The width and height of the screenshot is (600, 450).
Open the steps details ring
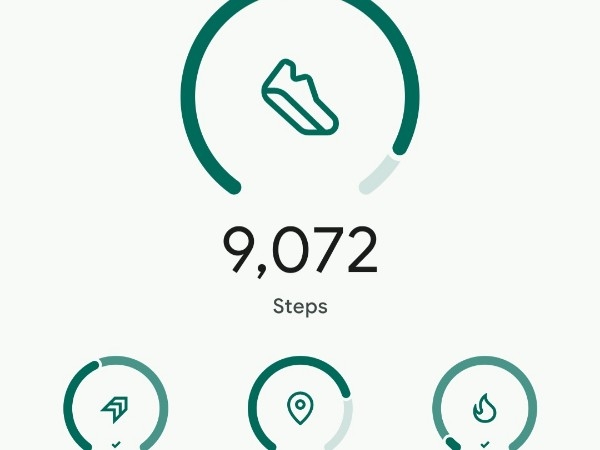pos(300,95)
